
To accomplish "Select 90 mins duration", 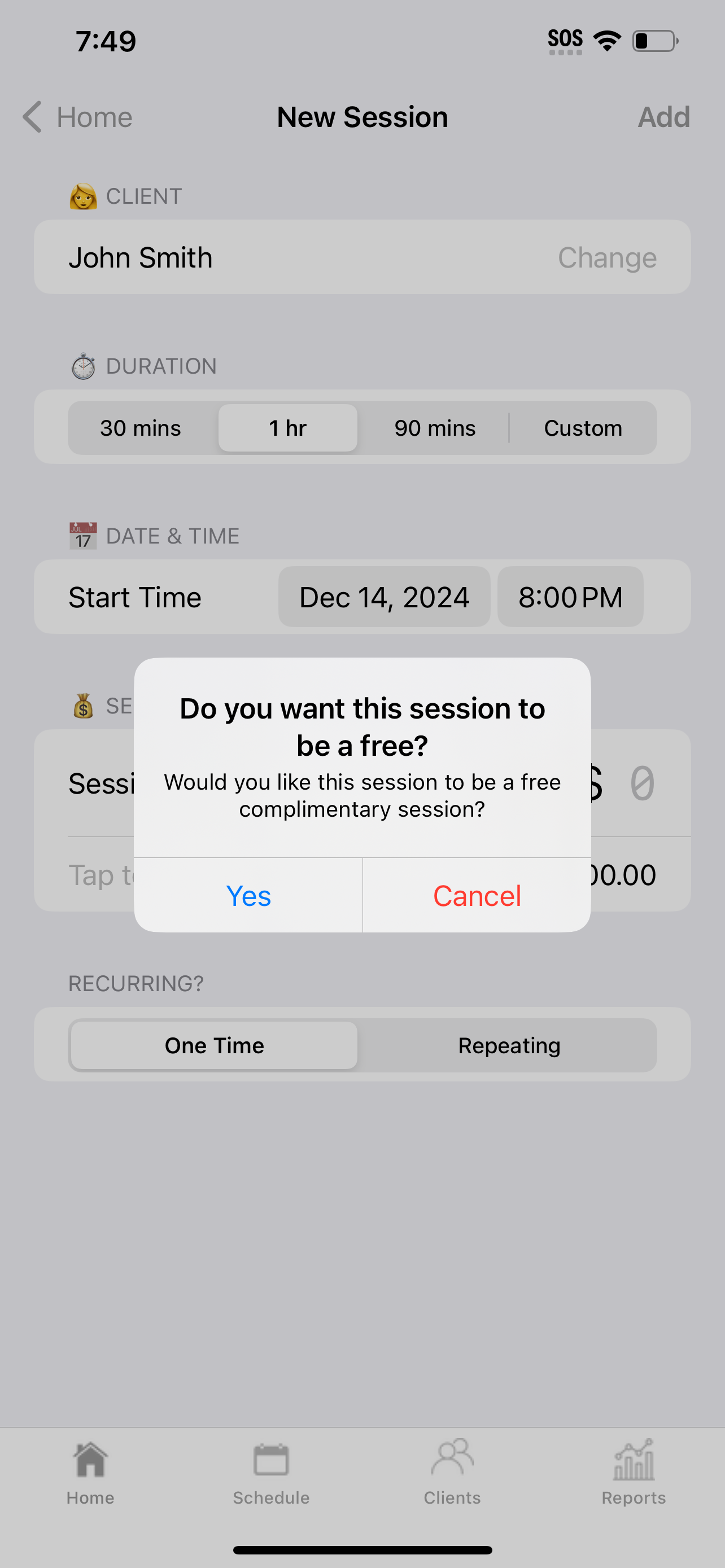I will pos(435,428).
